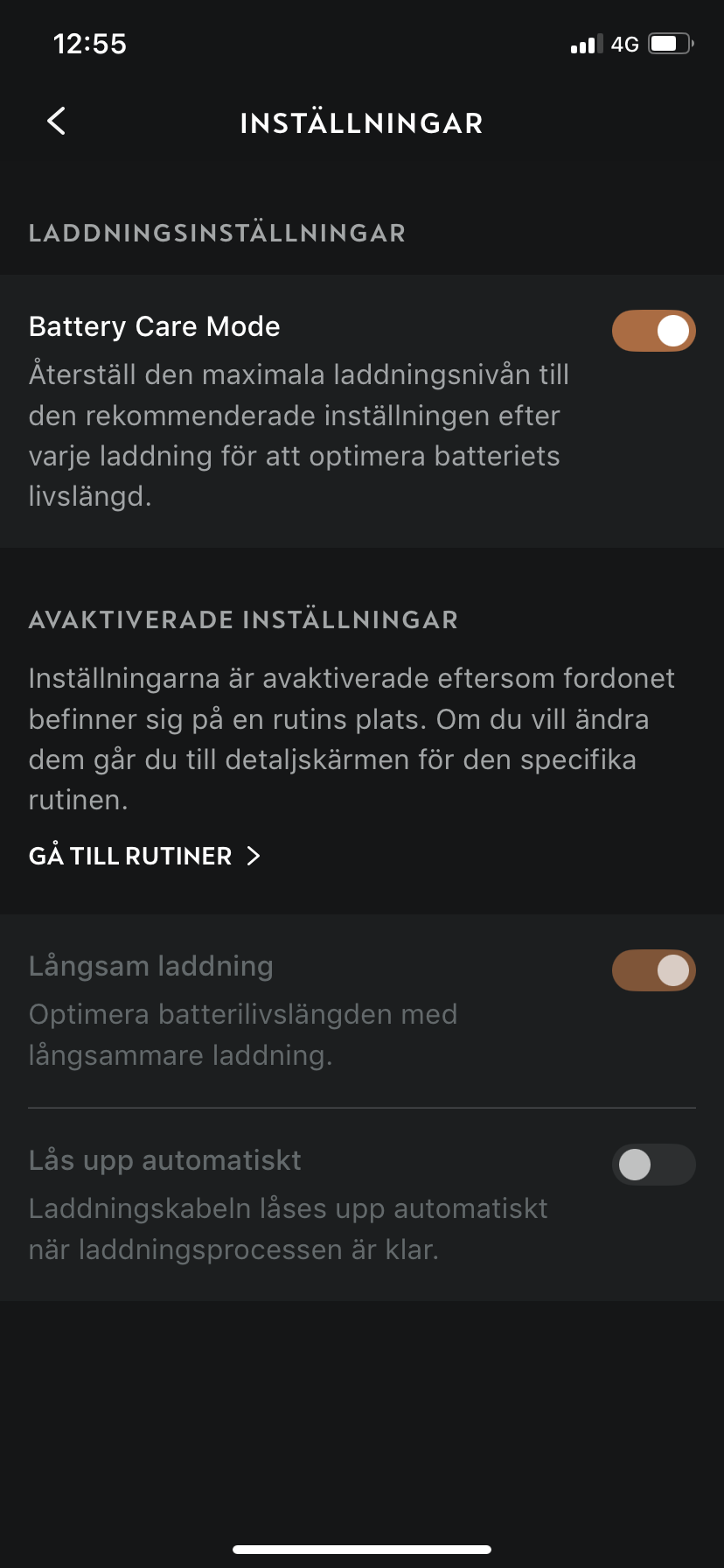Turn off Battery Care Mode
This screenshot has width=724, height=1568.
pyautogui.click(x=654, y=331)
